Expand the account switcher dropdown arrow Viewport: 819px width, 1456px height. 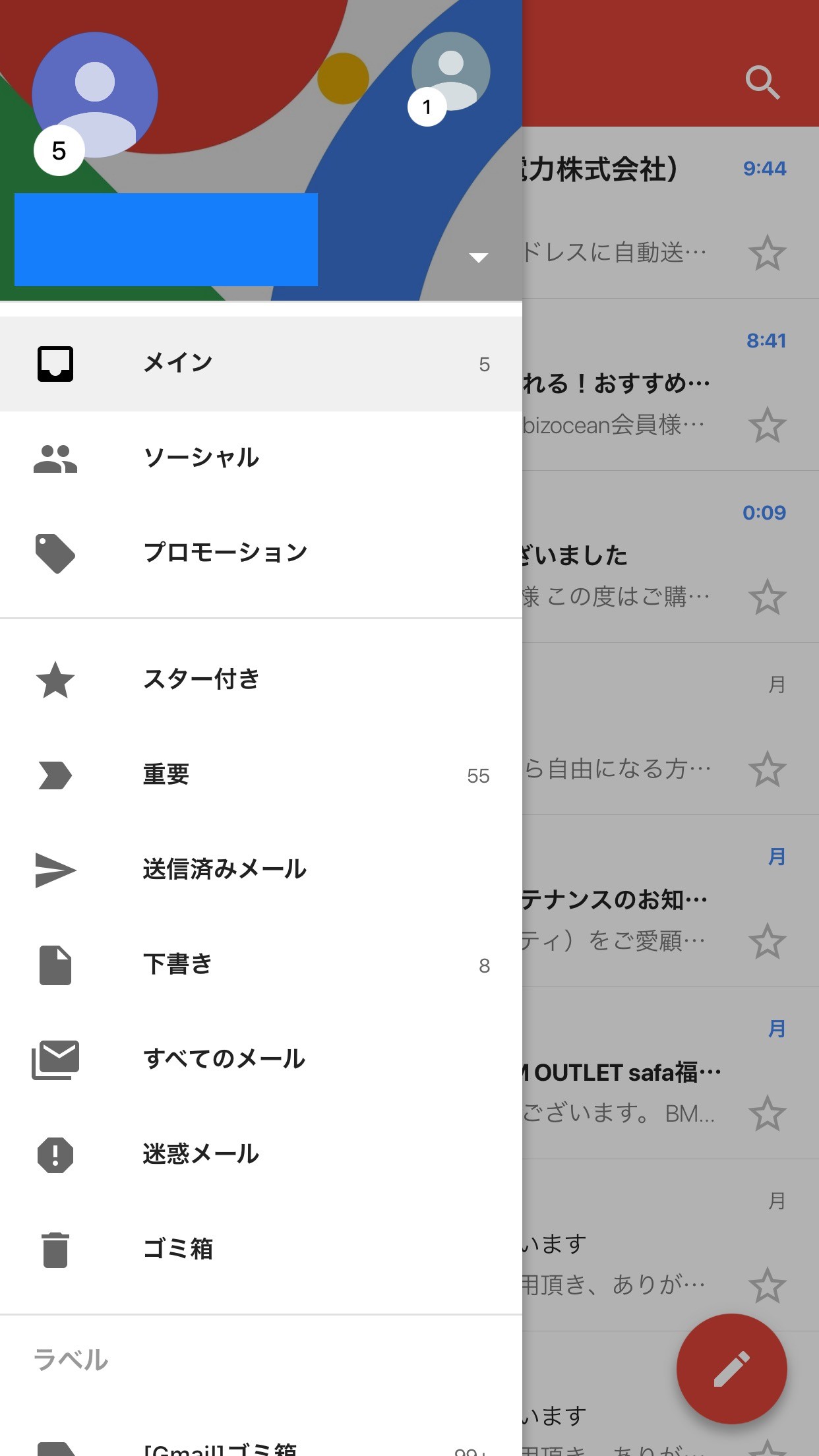click(478, 257)
